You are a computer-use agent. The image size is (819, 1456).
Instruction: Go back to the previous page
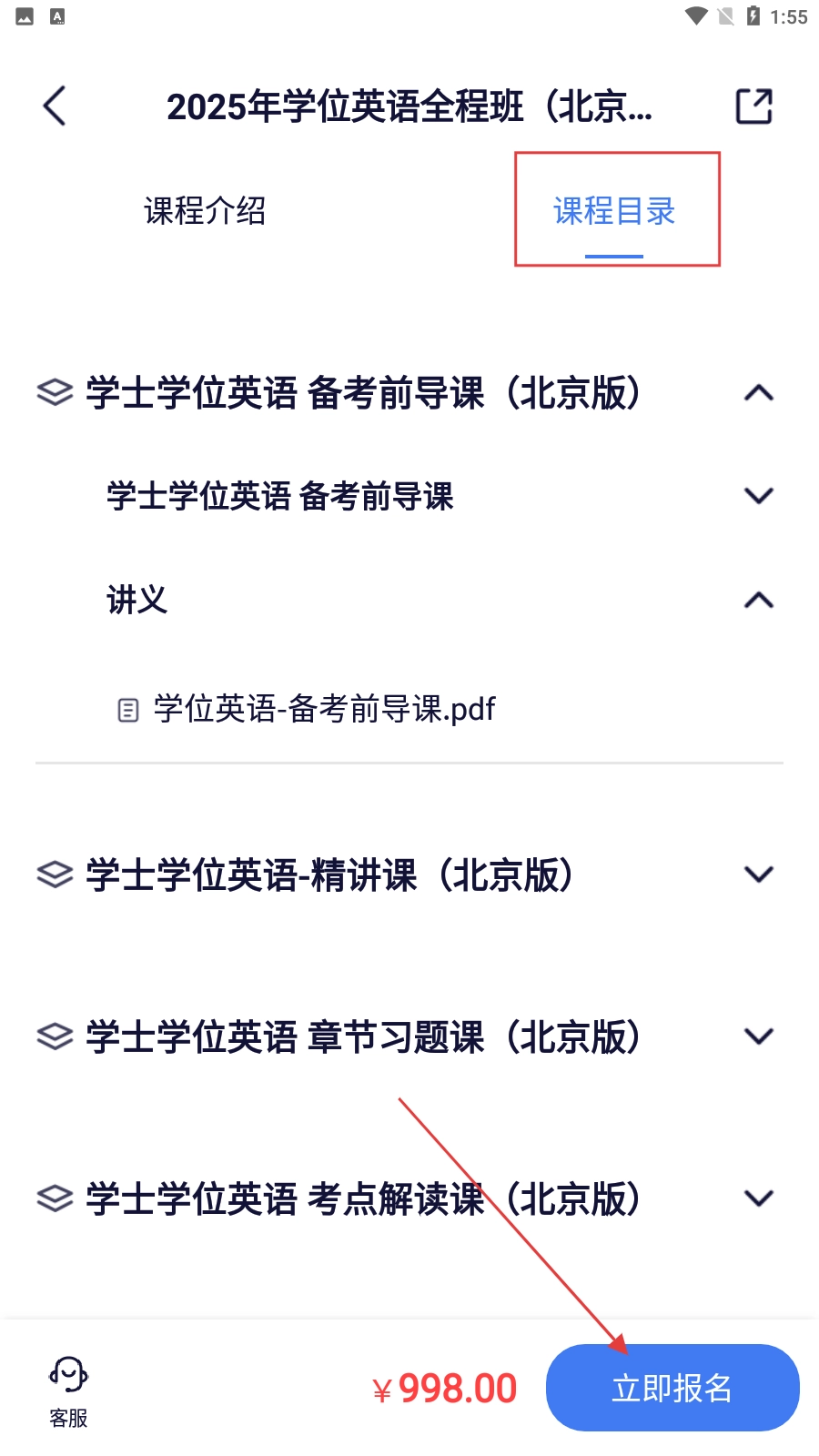click(x=55, y=106)
